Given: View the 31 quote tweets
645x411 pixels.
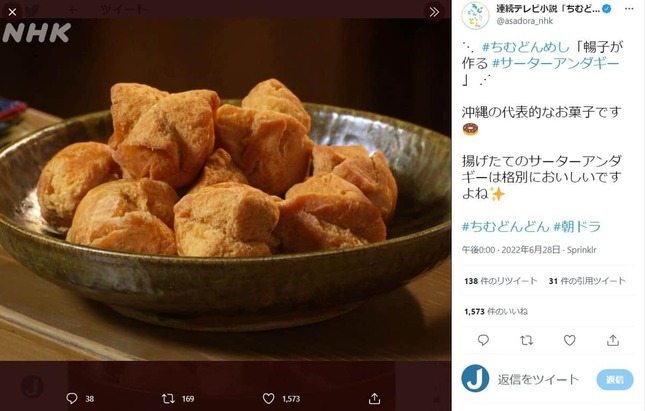Looking at the screenshot, I should [586, 281].
